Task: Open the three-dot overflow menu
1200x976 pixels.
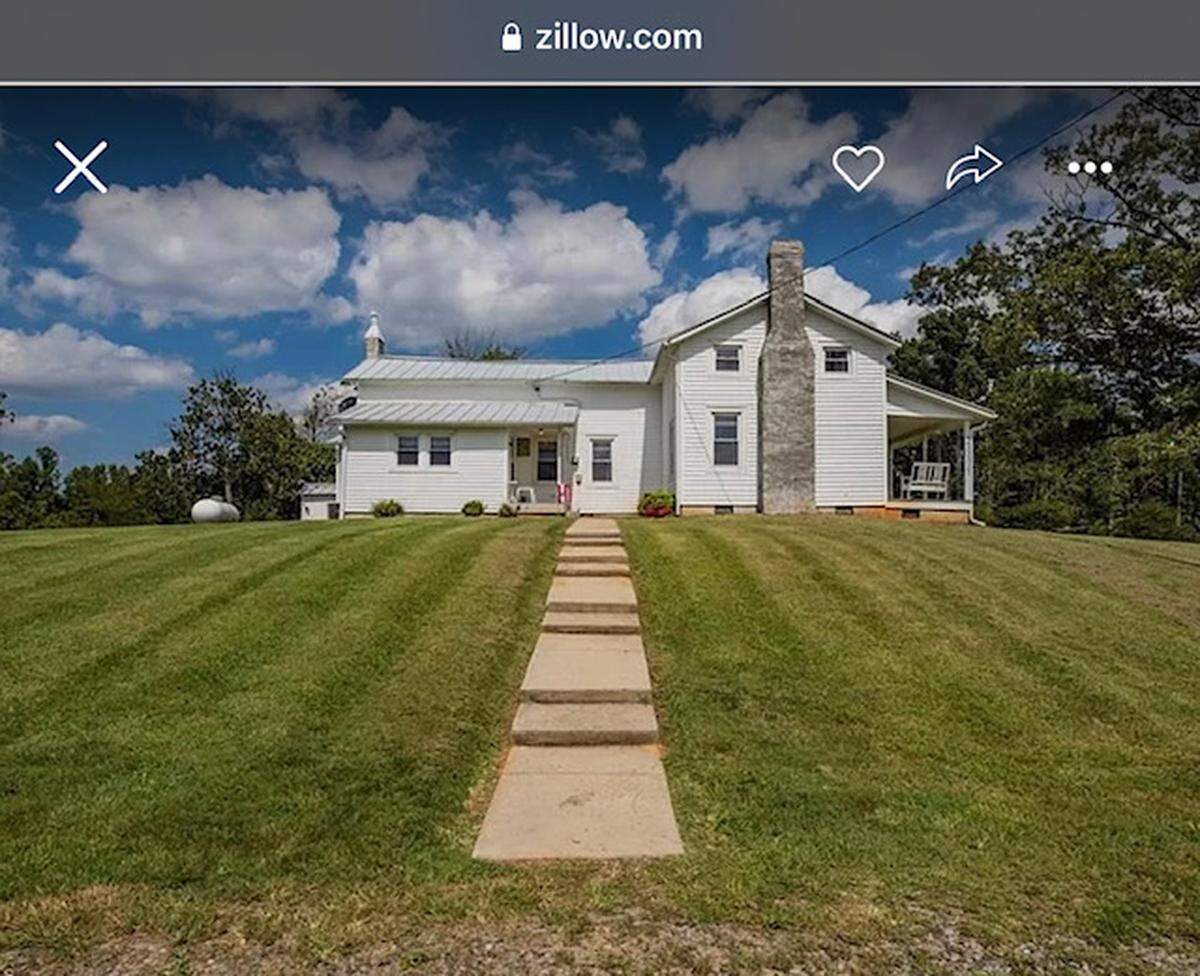Action: tap(1089, 168)
